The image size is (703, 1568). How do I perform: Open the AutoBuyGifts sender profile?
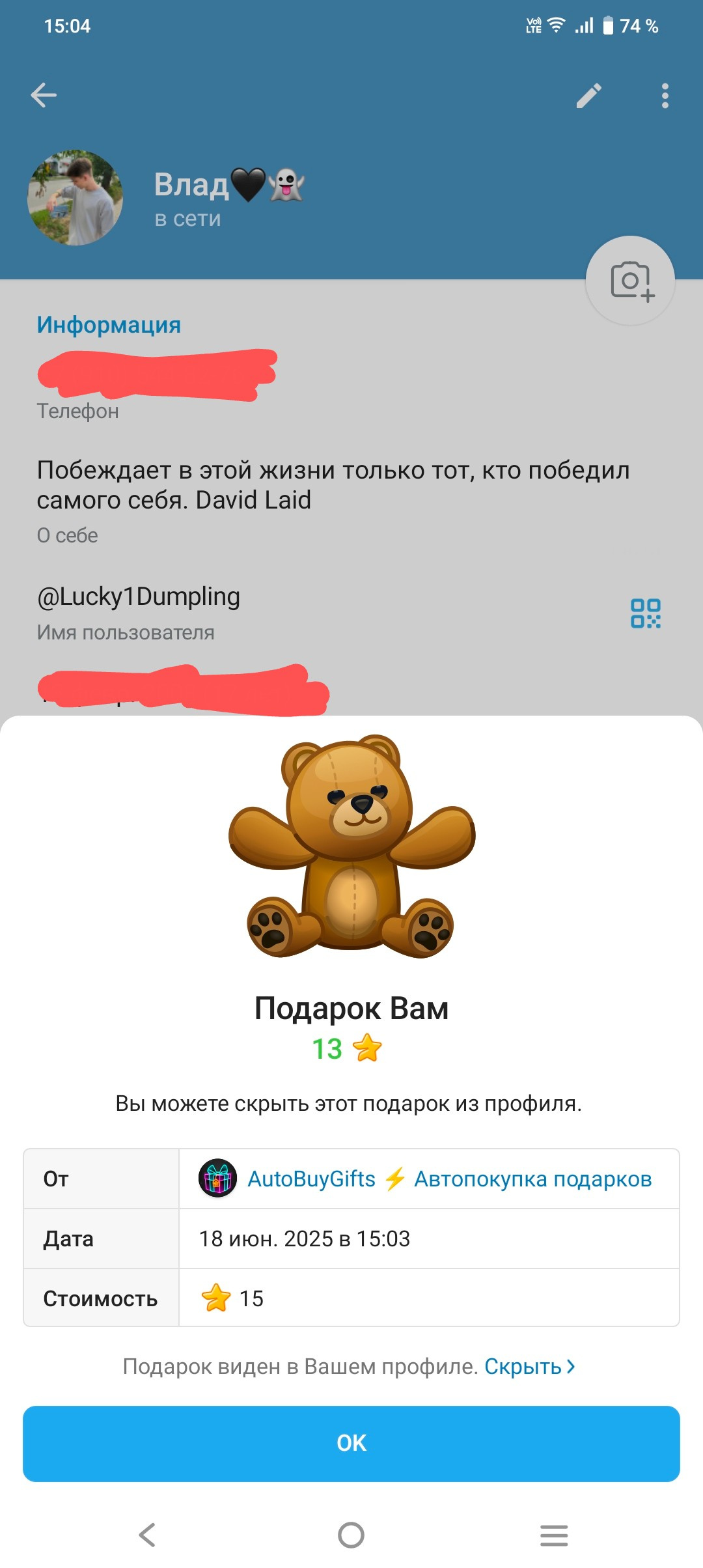(x=425, y=1179)
